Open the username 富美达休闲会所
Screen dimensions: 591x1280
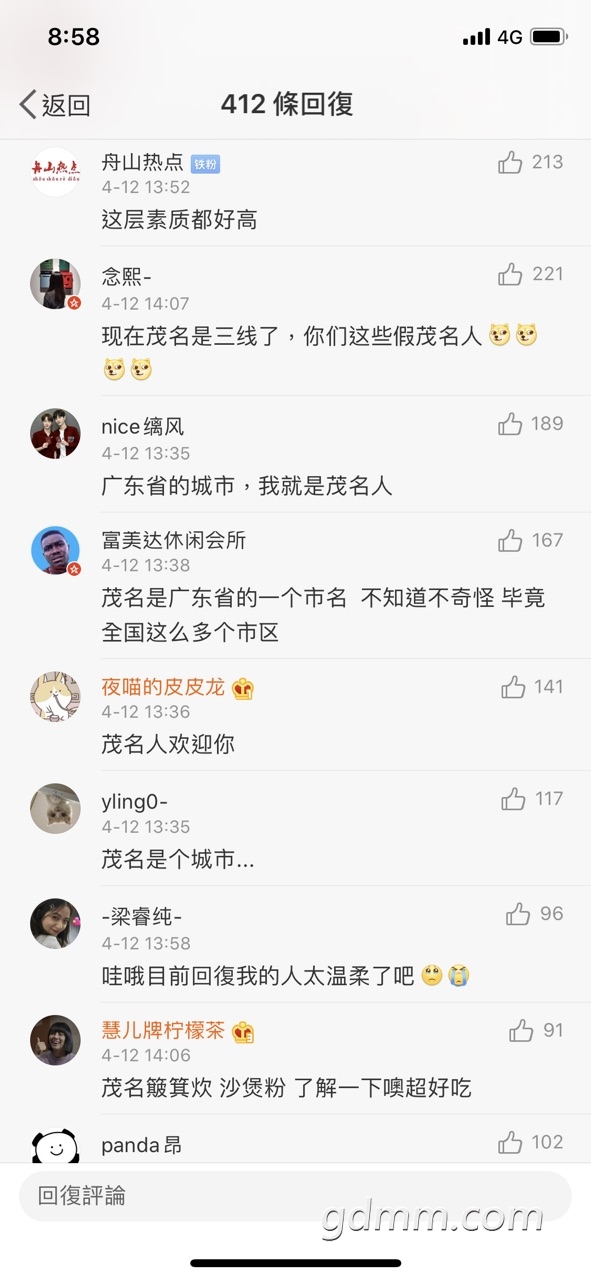174,541
